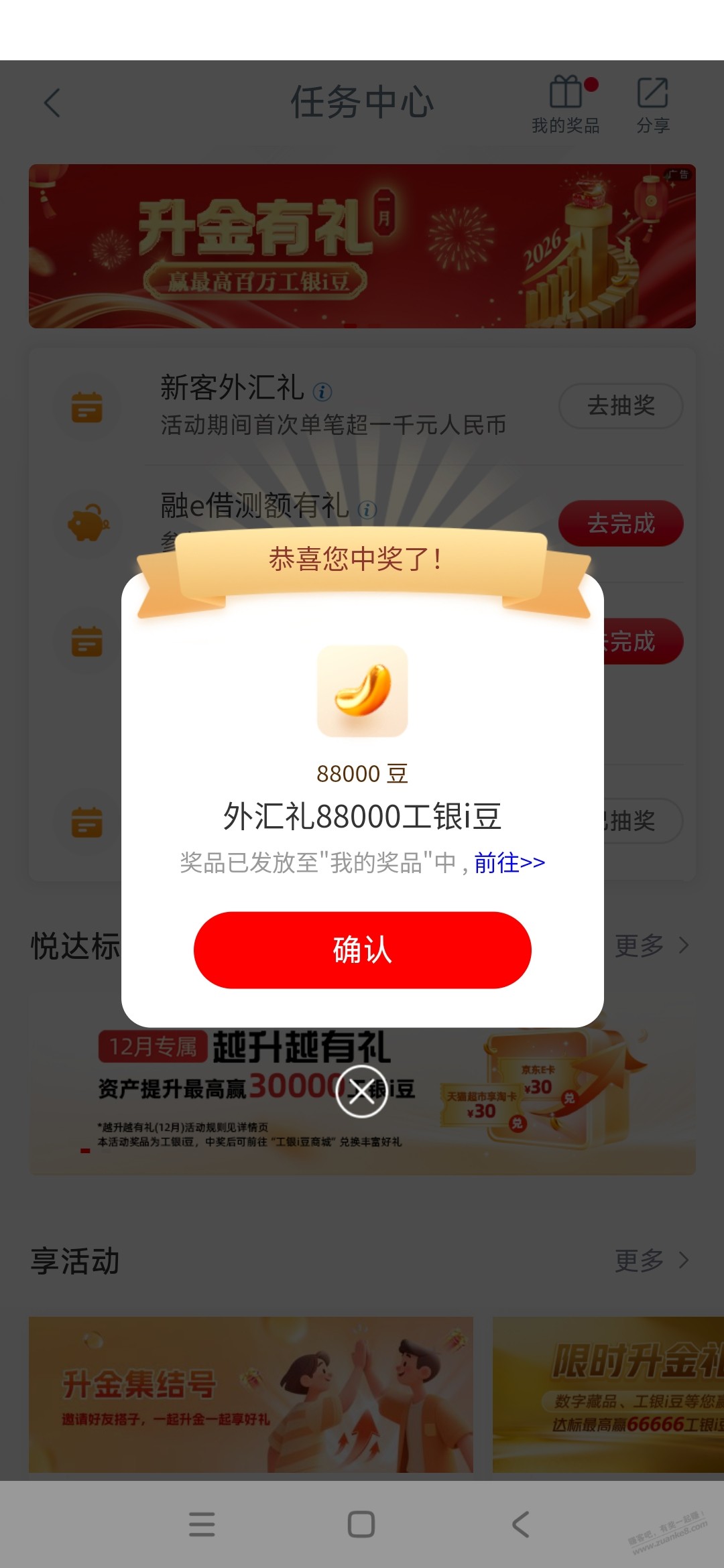View info icon beside 融e借测额有礼
This screenshot has width=724, height=1568.
click(367, 510)
